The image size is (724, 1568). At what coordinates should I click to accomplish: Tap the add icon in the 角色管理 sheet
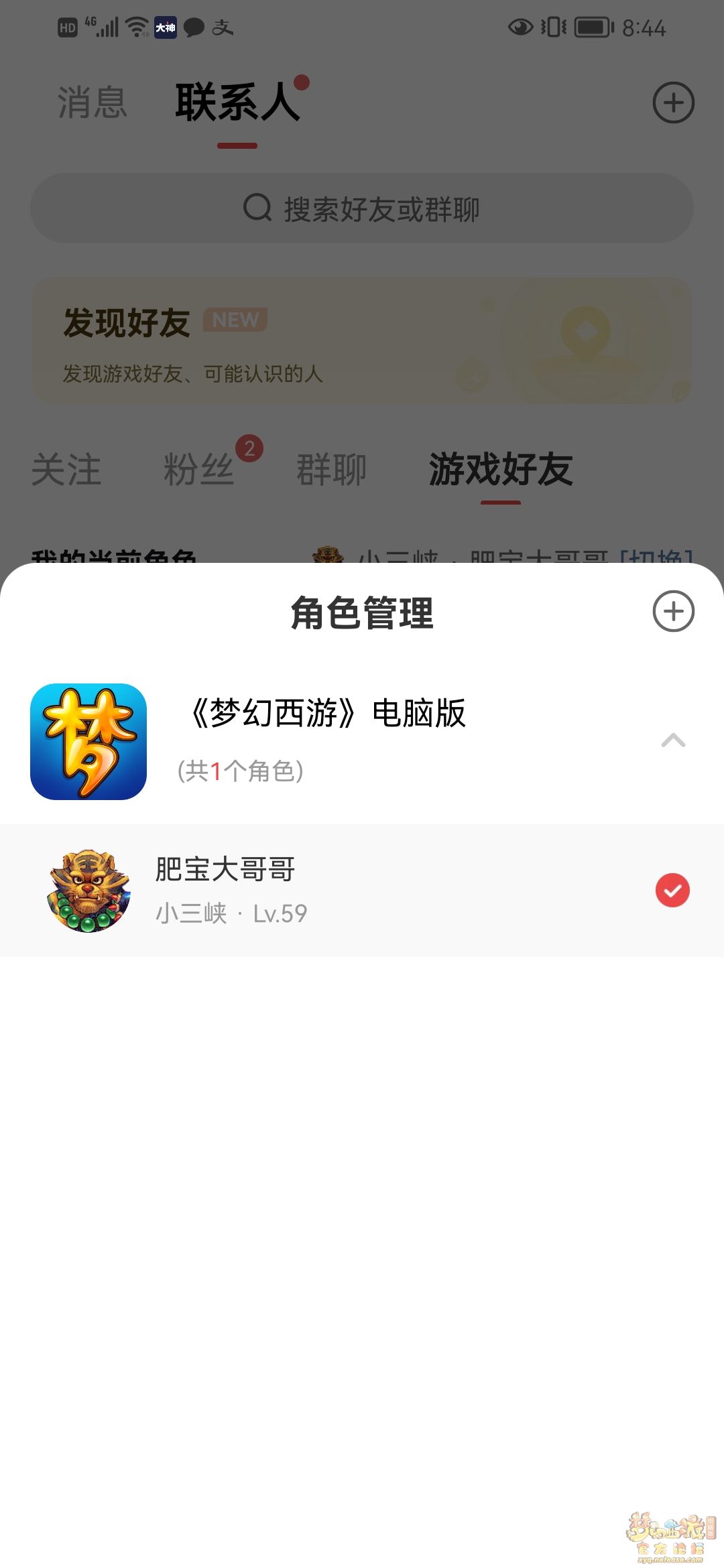(673, 611)
